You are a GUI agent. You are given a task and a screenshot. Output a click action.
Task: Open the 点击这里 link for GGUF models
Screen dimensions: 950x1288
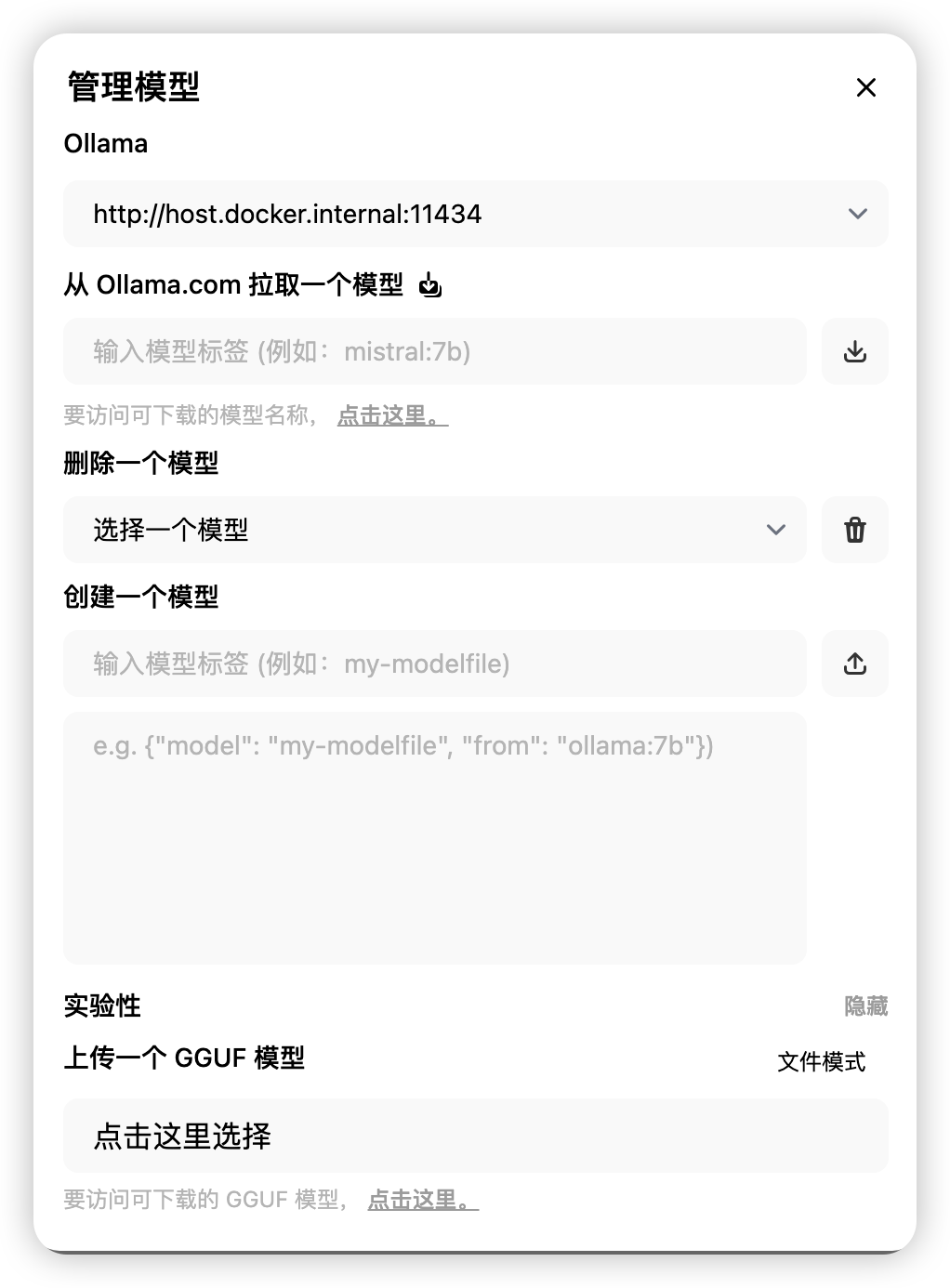pyautogui.click(x=422, y=1200)
